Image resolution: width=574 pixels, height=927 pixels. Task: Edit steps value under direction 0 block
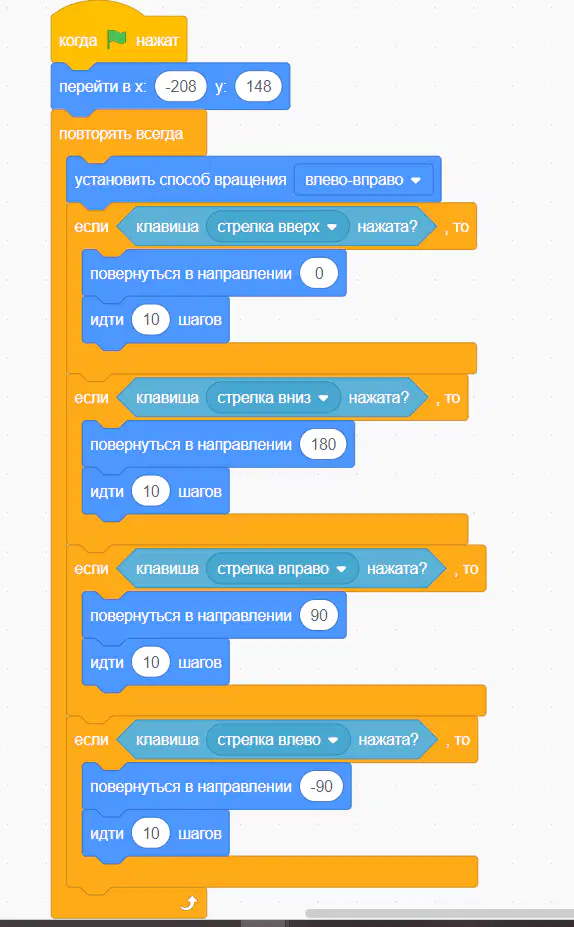tap(151, 320)
